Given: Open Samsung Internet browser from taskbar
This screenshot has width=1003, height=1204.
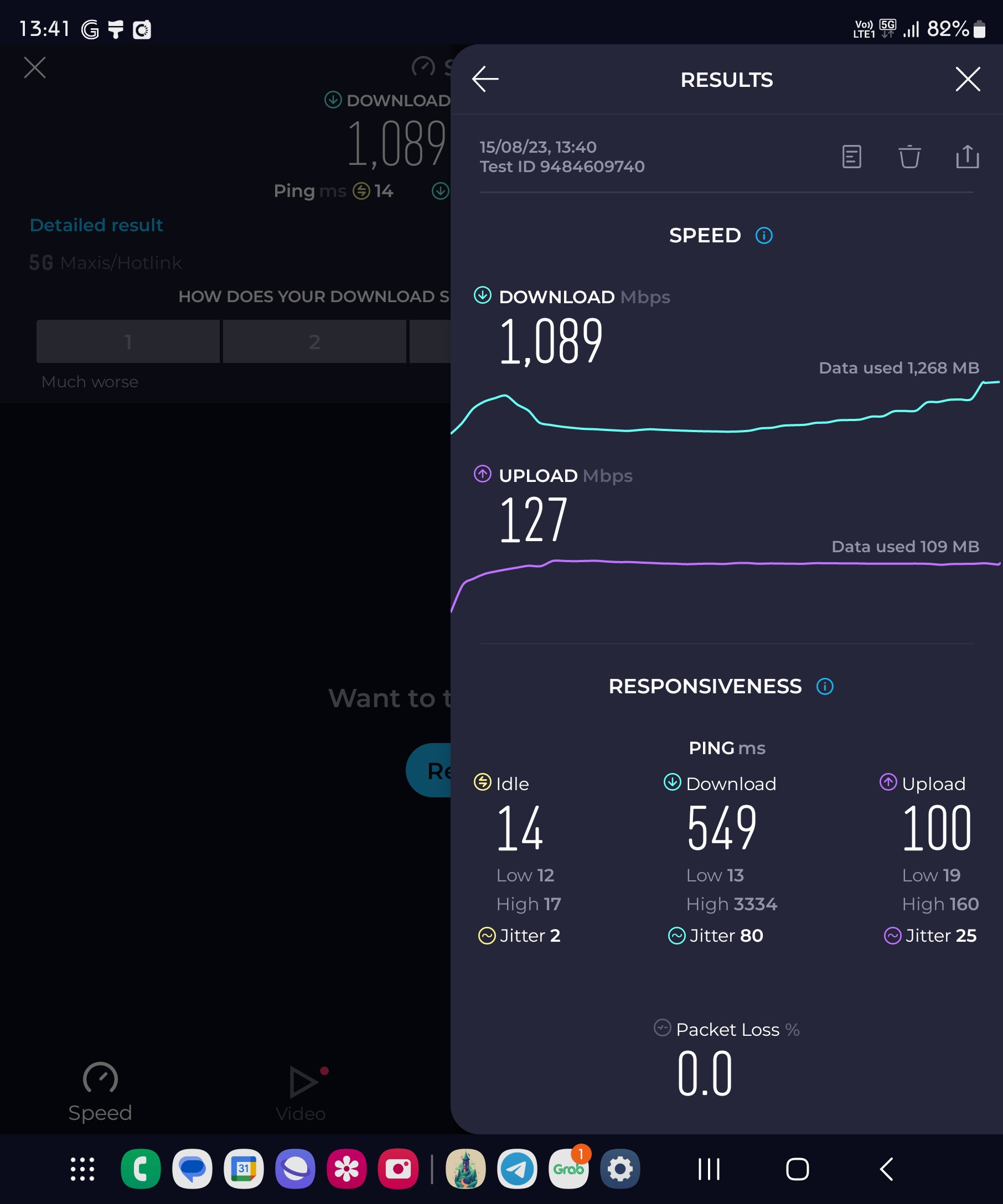Looking at the screenshot, I should point(296,1169).
